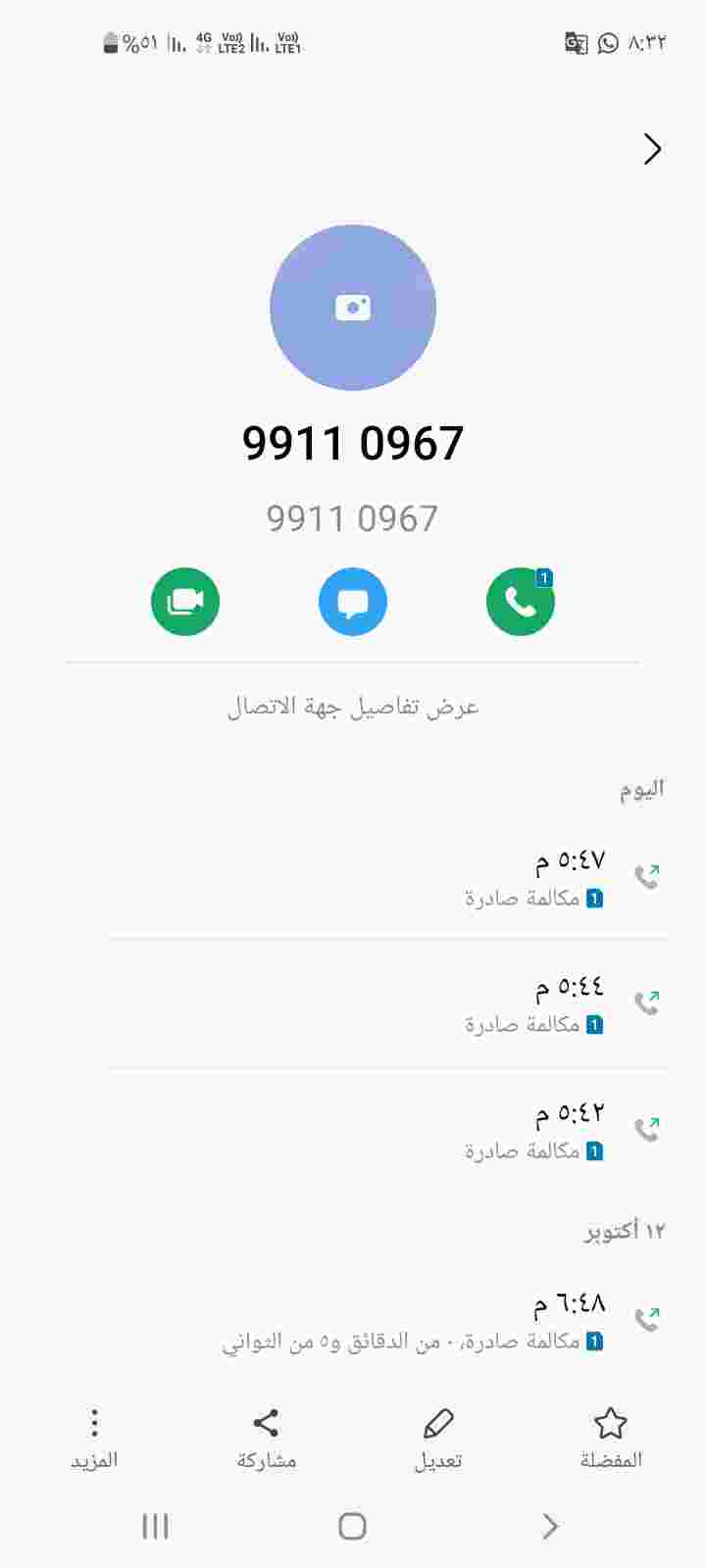Go to the home screen

[x=352, y=1526]
